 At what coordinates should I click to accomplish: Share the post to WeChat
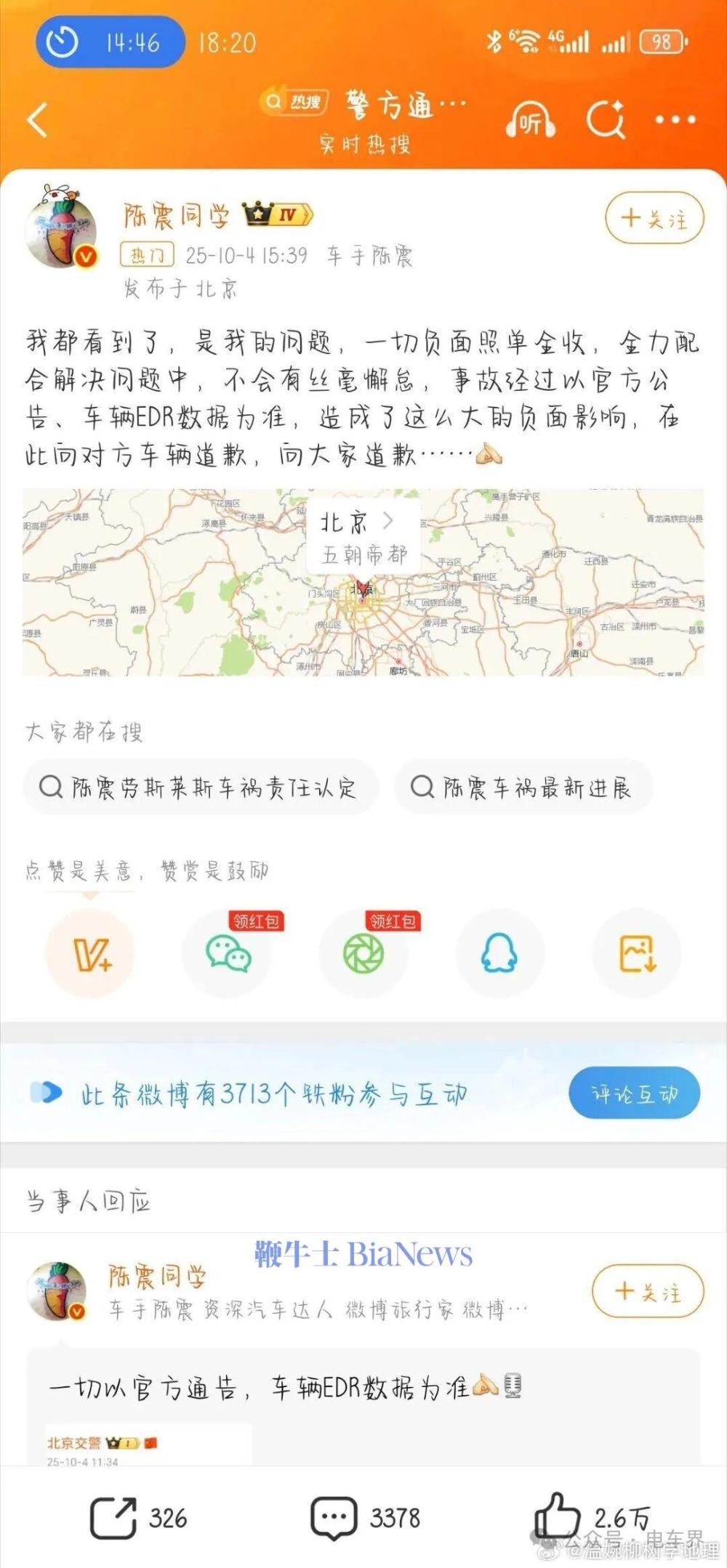[x=228, y=953]
